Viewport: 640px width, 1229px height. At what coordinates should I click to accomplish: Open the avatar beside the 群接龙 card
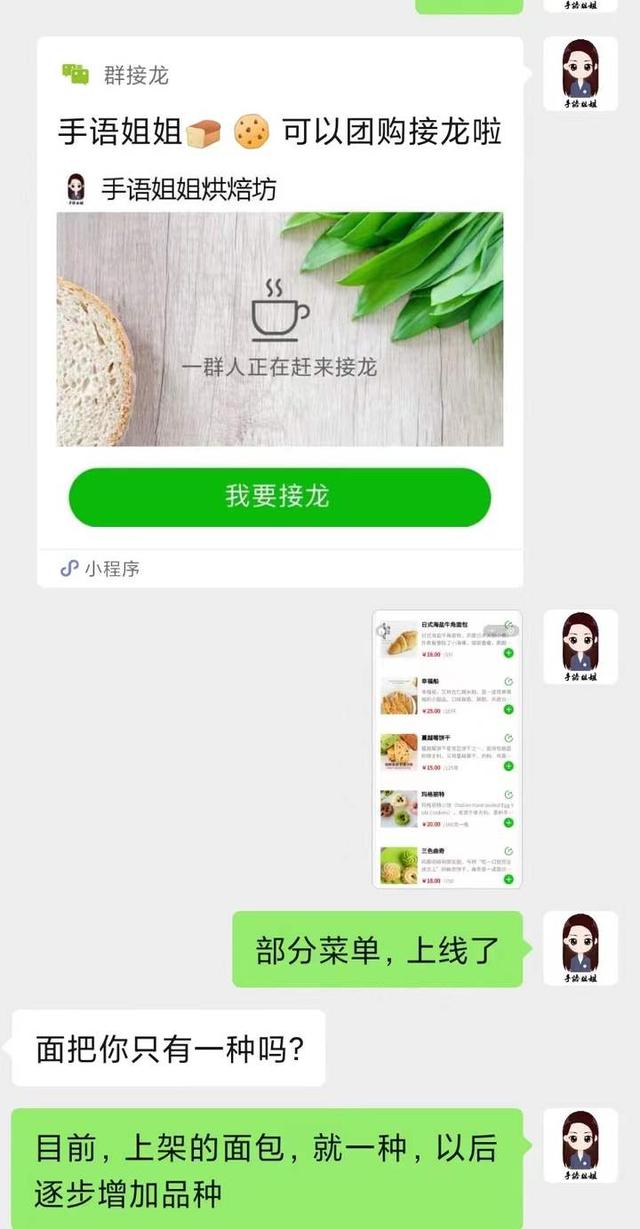pos(580,74)
